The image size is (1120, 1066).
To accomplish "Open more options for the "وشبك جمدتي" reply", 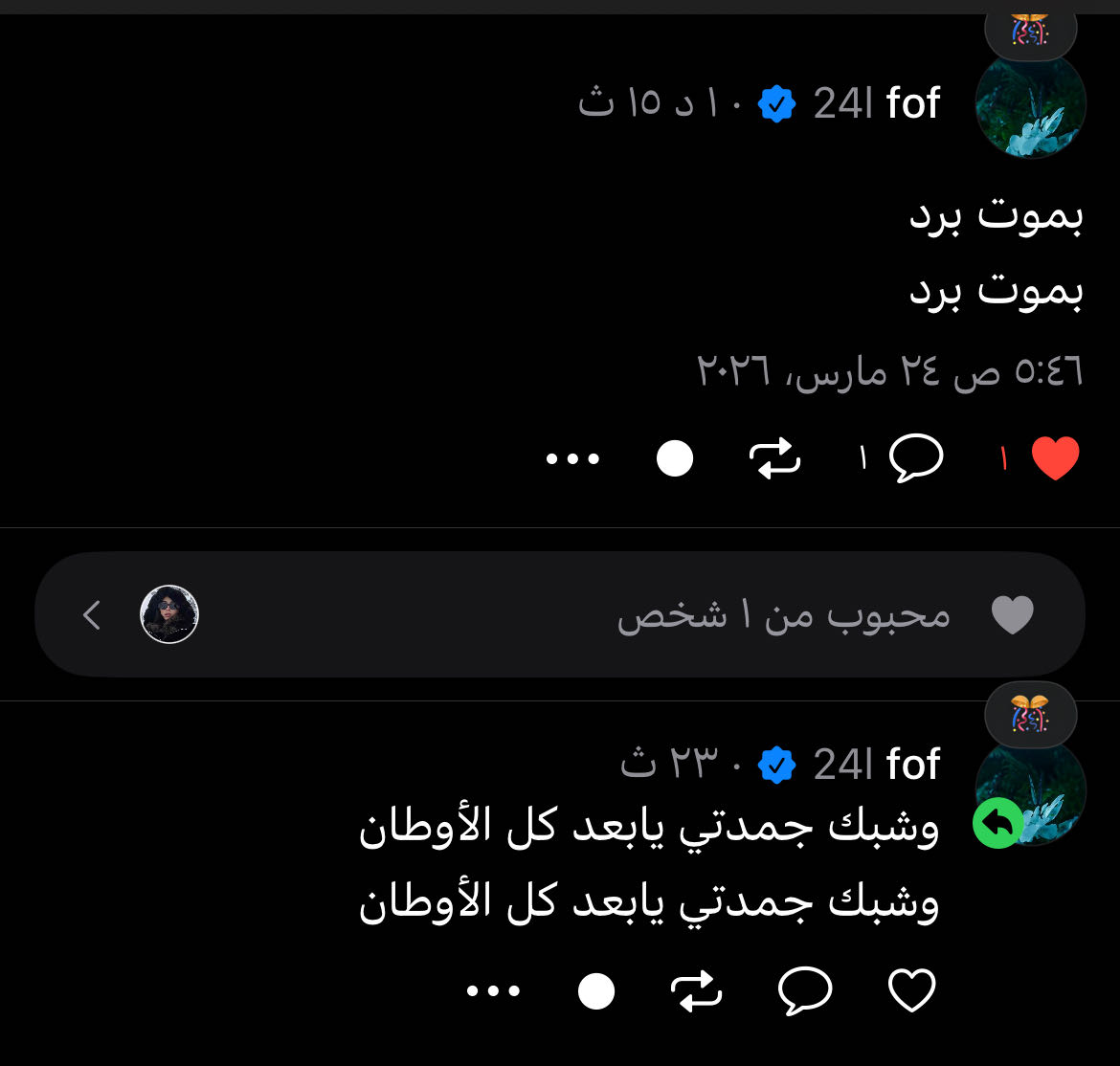I will [493, 990].
